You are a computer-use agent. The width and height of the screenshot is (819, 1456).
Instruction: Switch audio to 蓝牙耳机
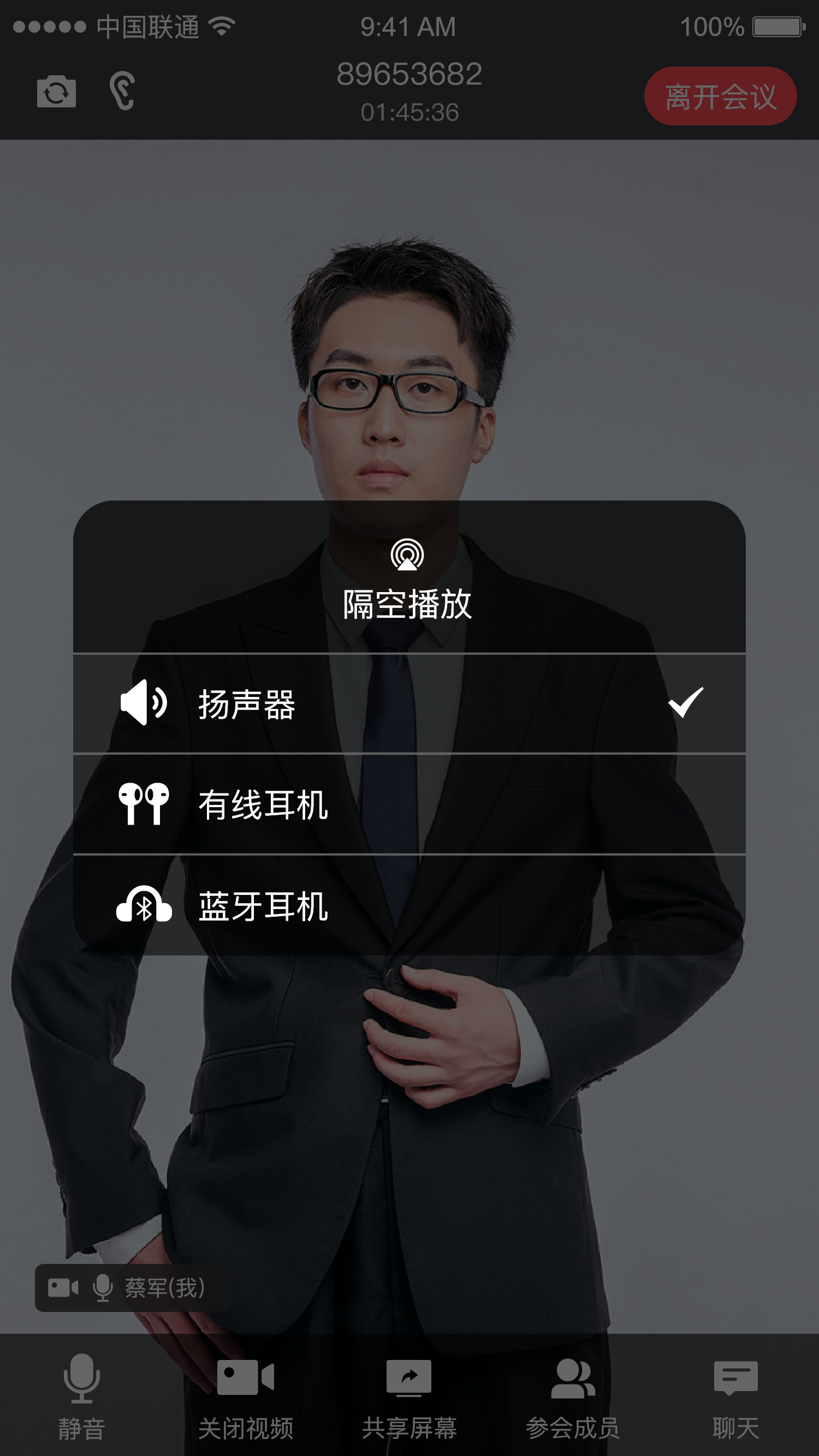(408, 905)
